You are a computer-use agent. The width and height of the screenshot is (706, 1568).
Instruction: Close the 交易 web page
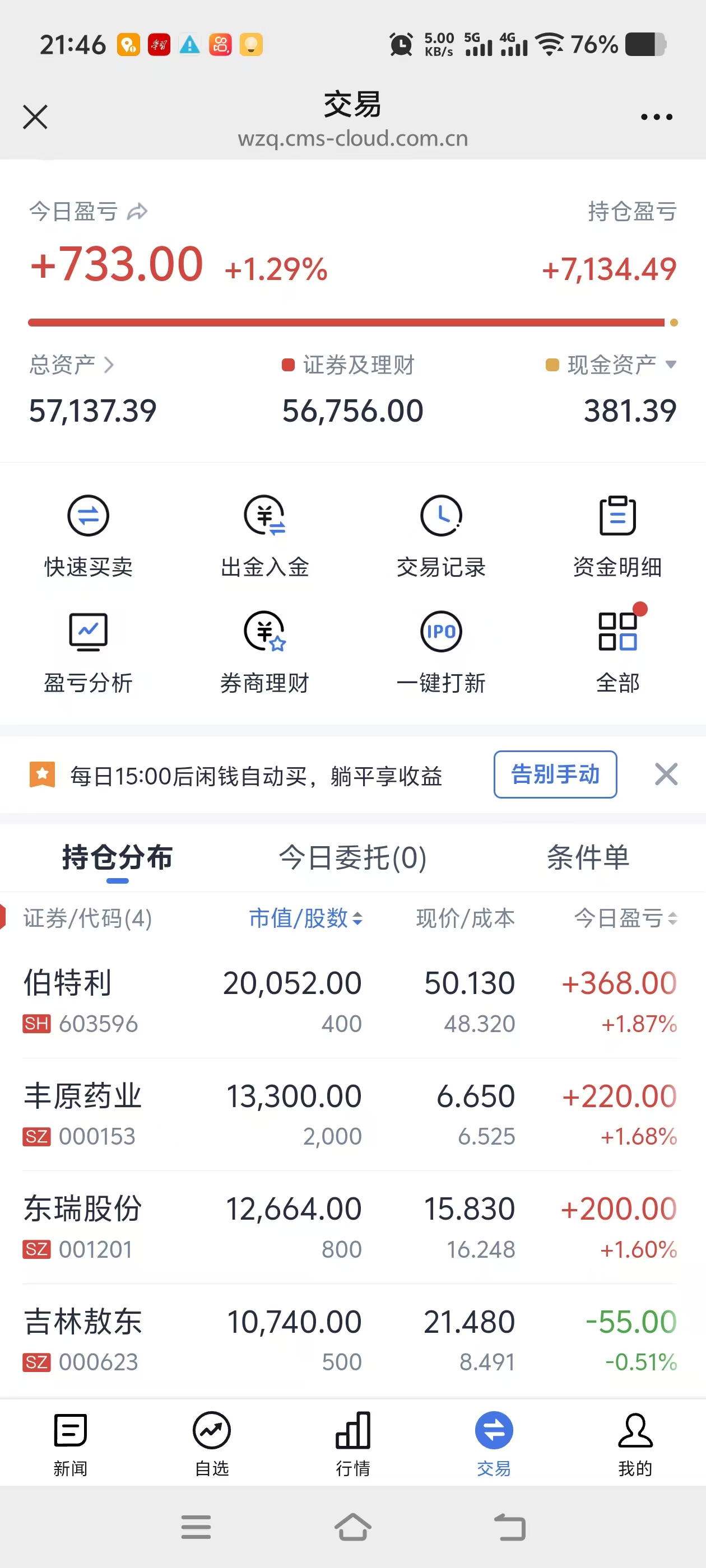[35, 117]
